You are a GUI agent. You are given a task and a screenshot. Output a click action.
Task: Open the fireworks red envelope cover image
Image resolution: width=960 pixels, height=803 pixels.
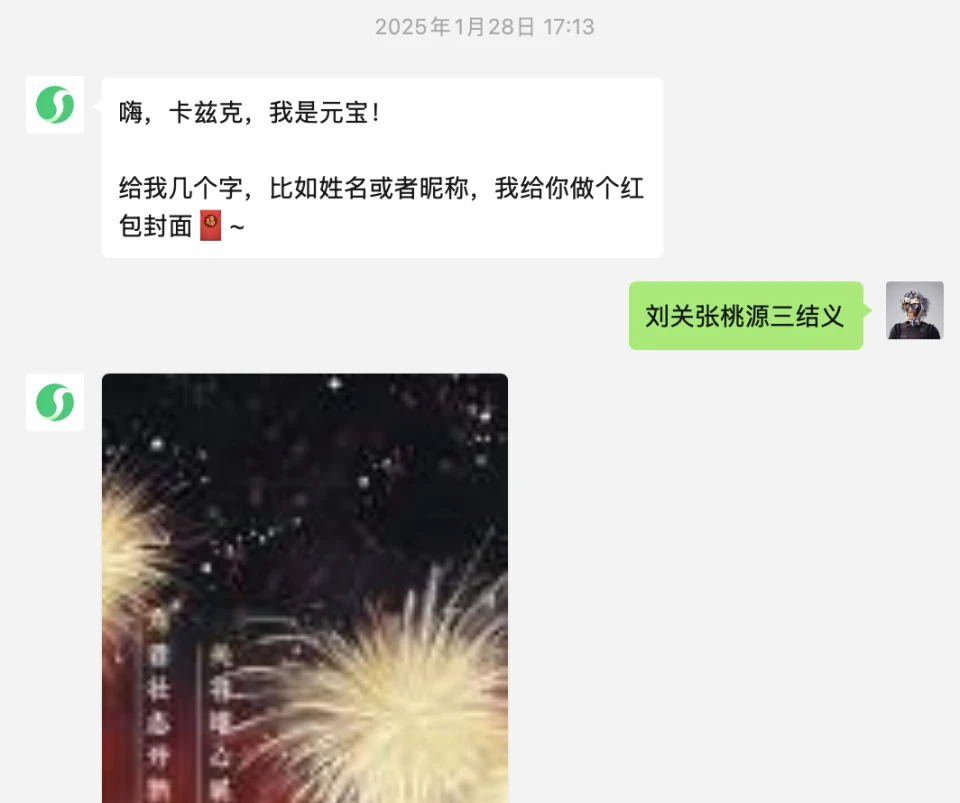(305, 588)
